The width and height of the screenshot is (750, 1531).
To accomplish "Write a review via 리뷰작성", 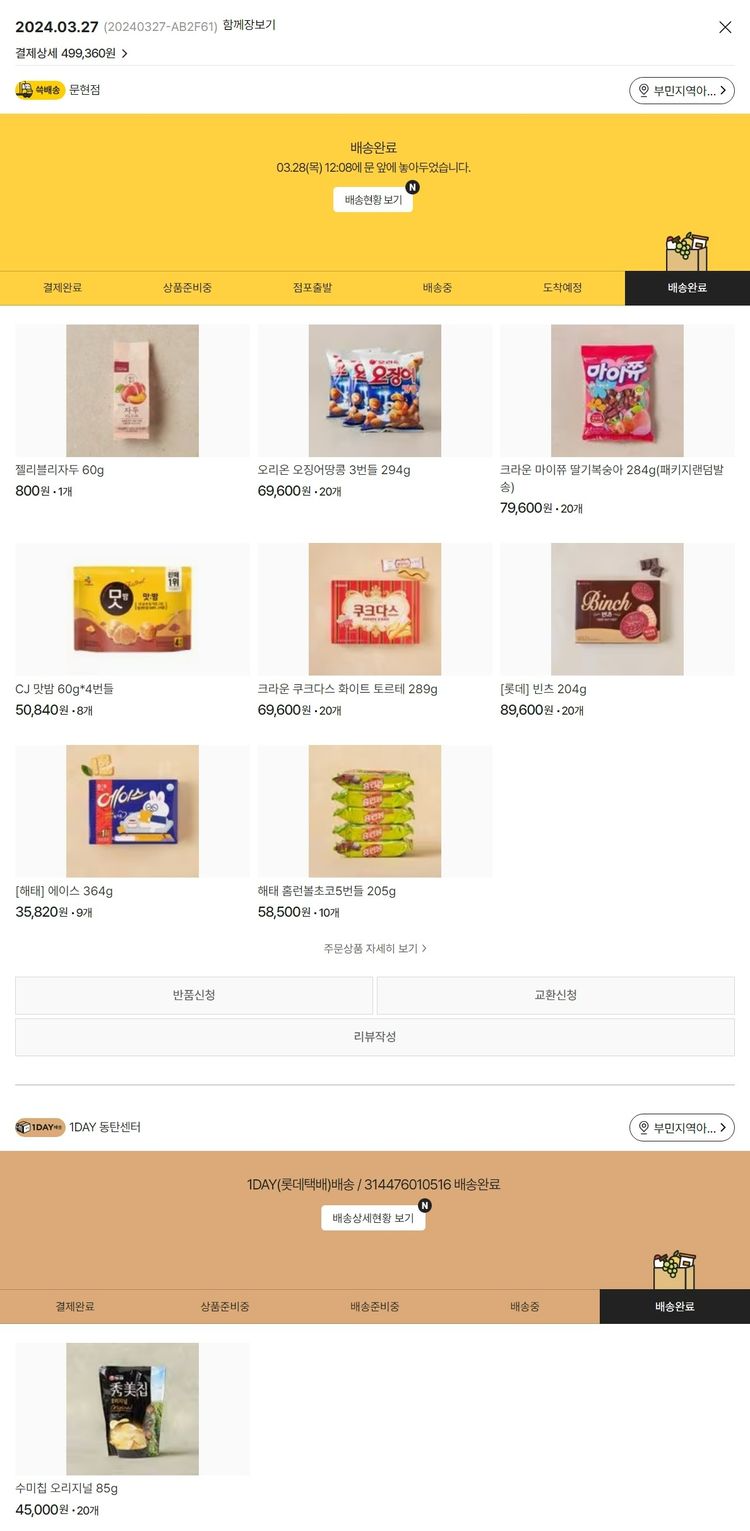I will [375, 1037].
